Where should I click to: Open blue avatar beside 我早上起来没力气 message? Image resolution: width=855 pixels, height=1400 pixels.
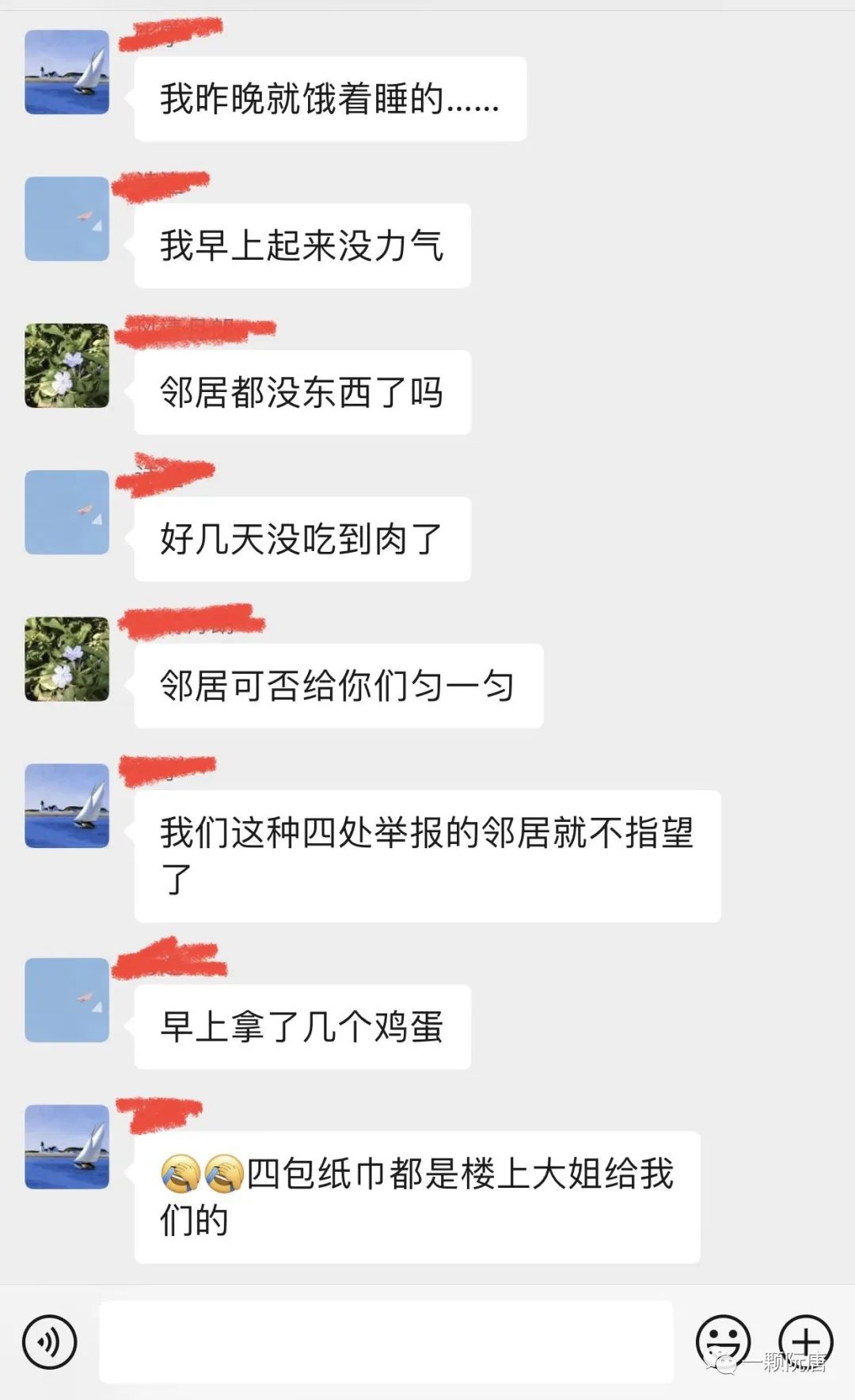coord(66,219)
